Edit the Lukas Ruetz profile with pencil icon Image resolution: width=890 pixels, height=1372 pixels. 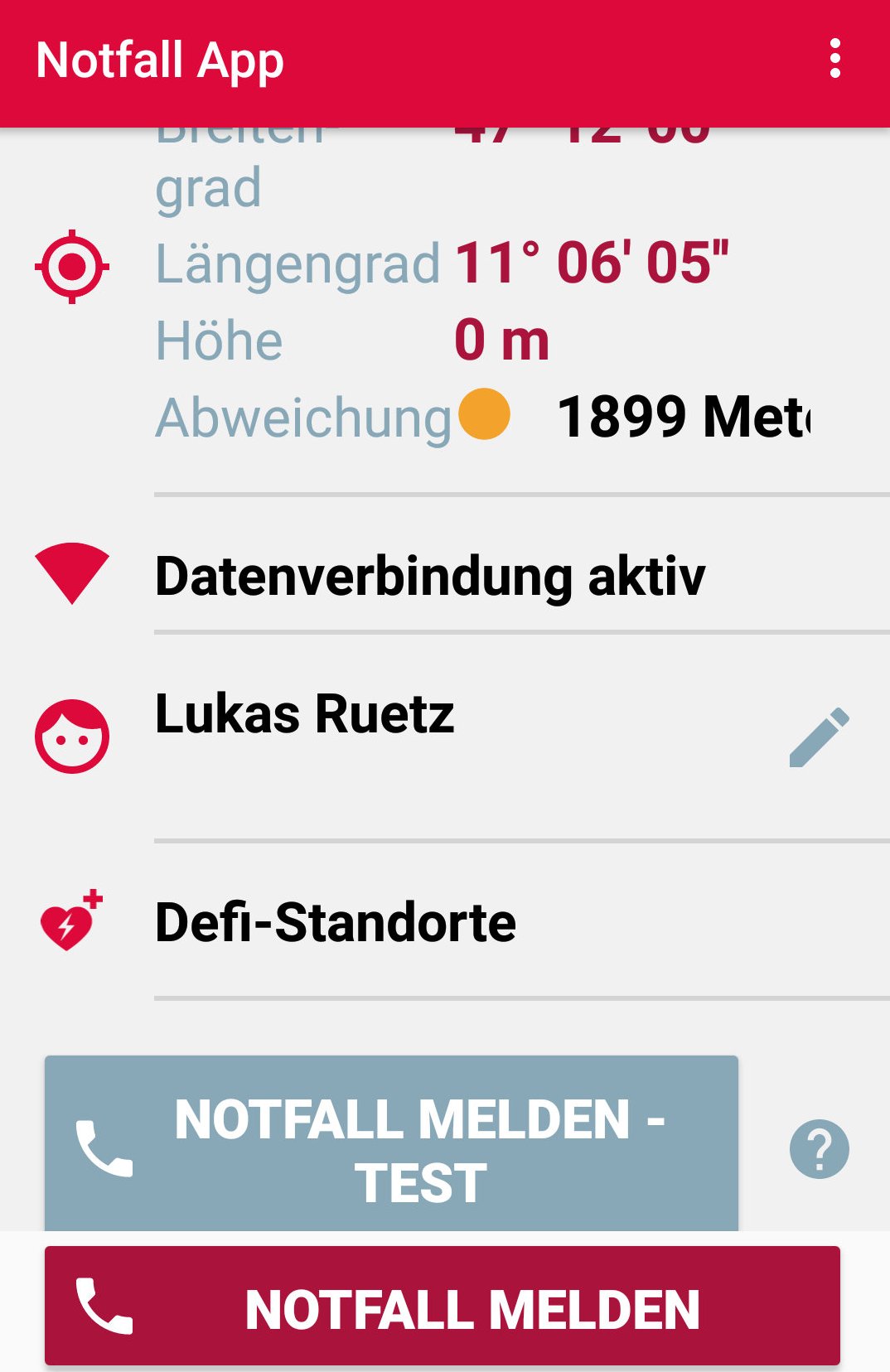(x=819, y=737)
